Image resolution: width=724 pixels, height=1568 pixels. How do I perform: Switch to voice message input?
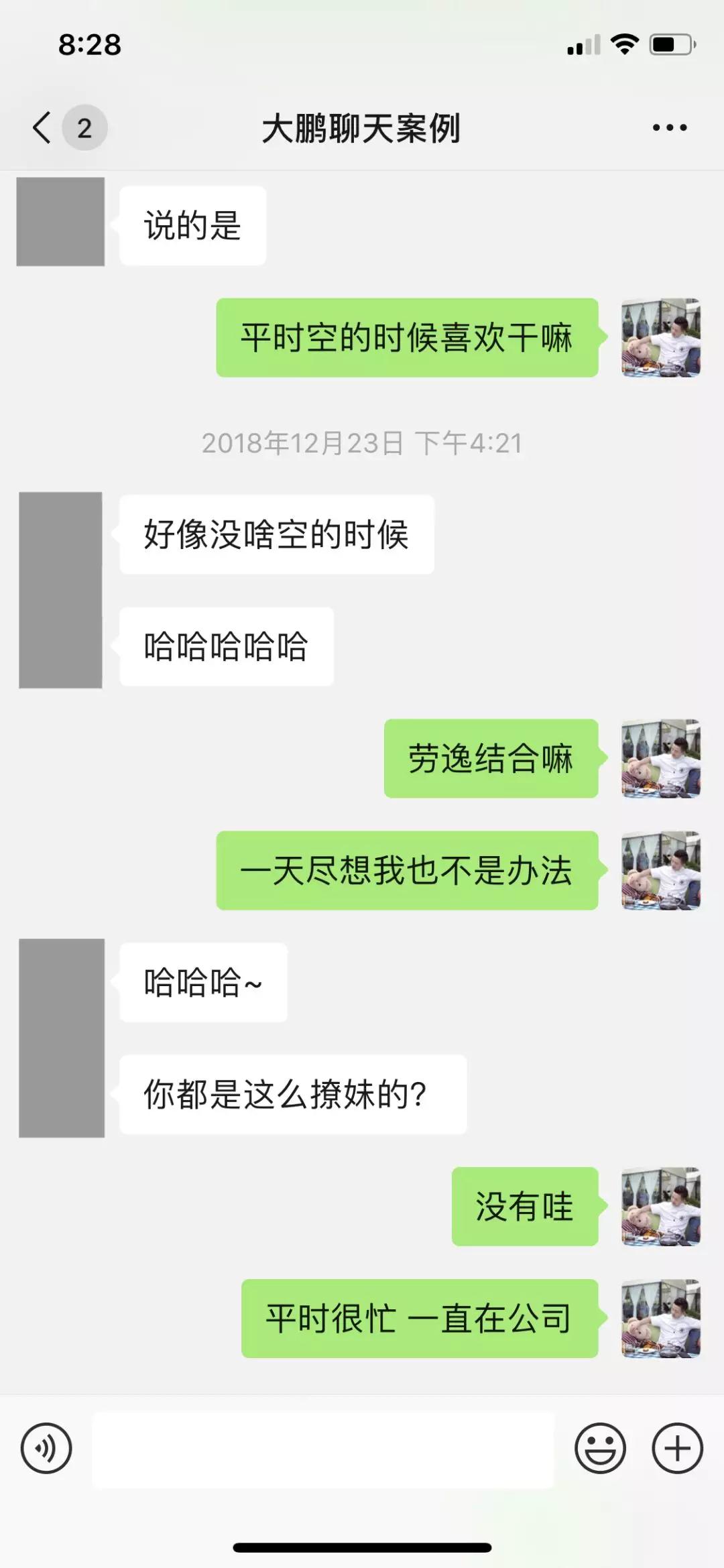point(46,1448)
